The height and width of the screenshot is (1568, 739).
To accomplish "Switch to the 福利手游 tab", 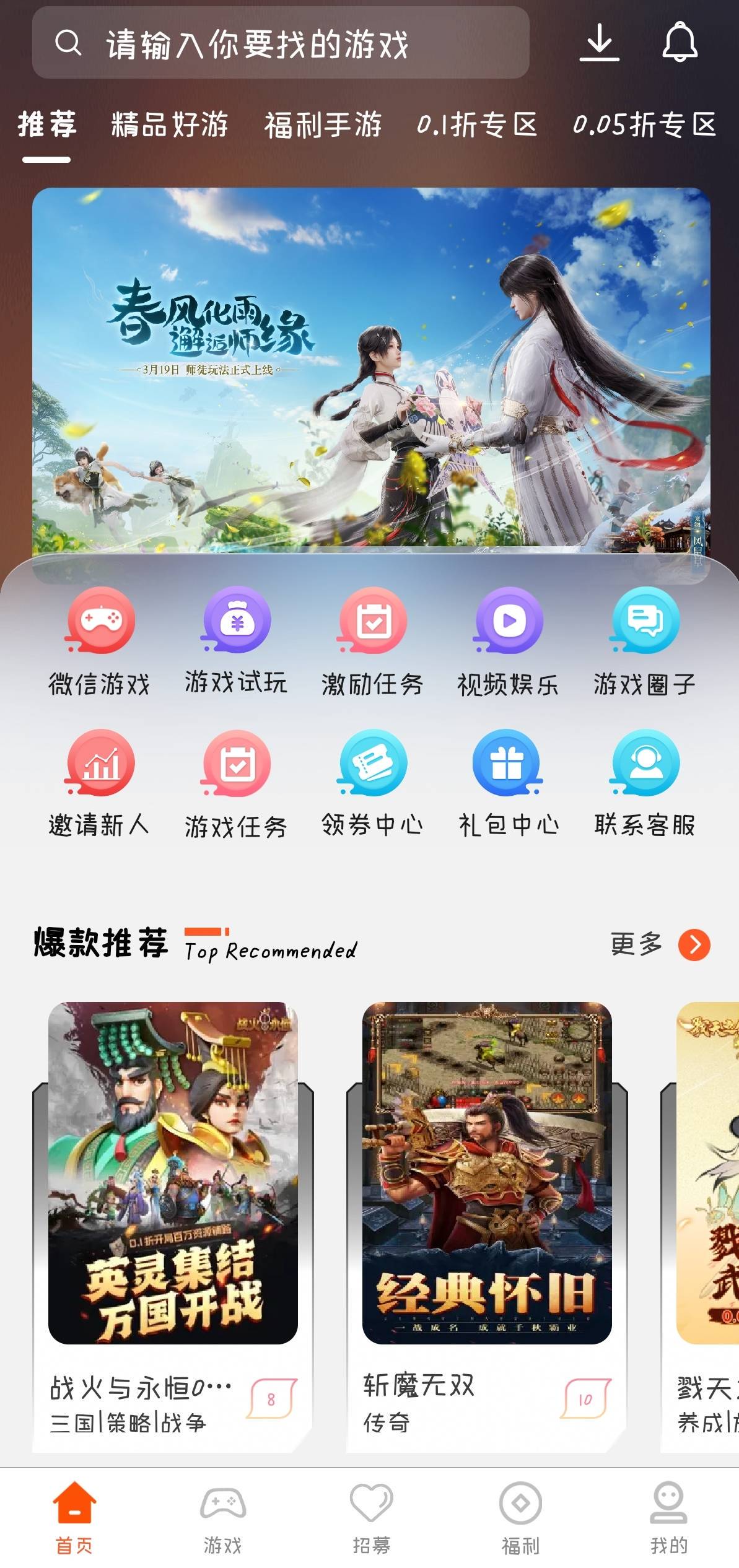I will [323, 124].
